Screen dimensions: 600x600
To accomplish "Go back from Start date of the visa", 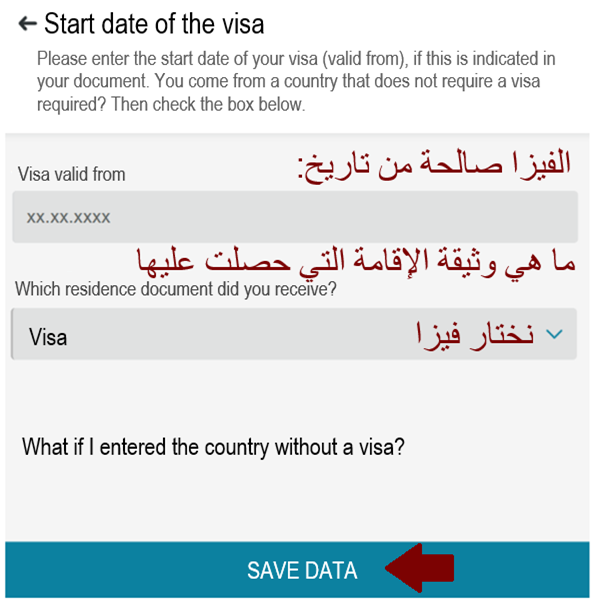I will click(27, 23).
